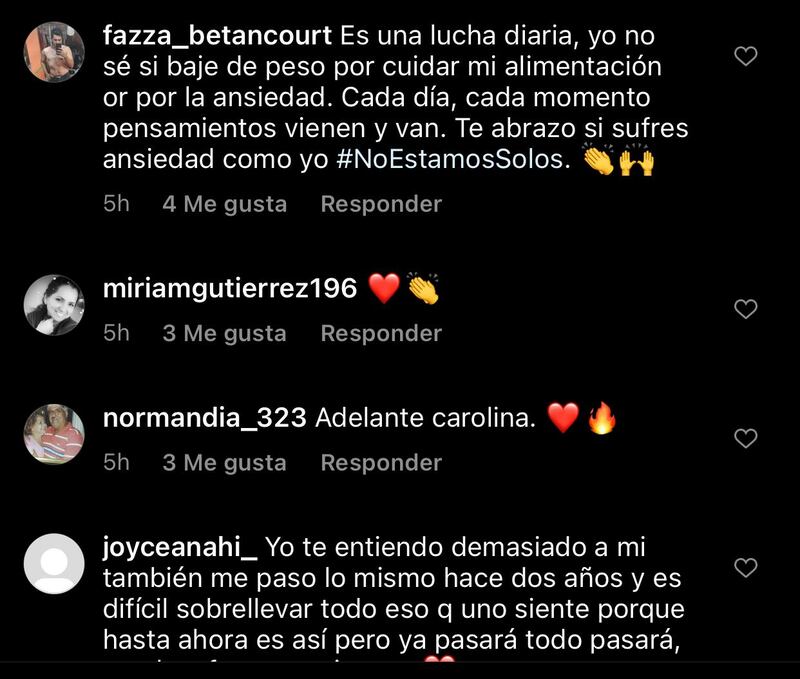Reply to miriamgutierrez196's comment
800x679 pixels.
tap(381, 333)
